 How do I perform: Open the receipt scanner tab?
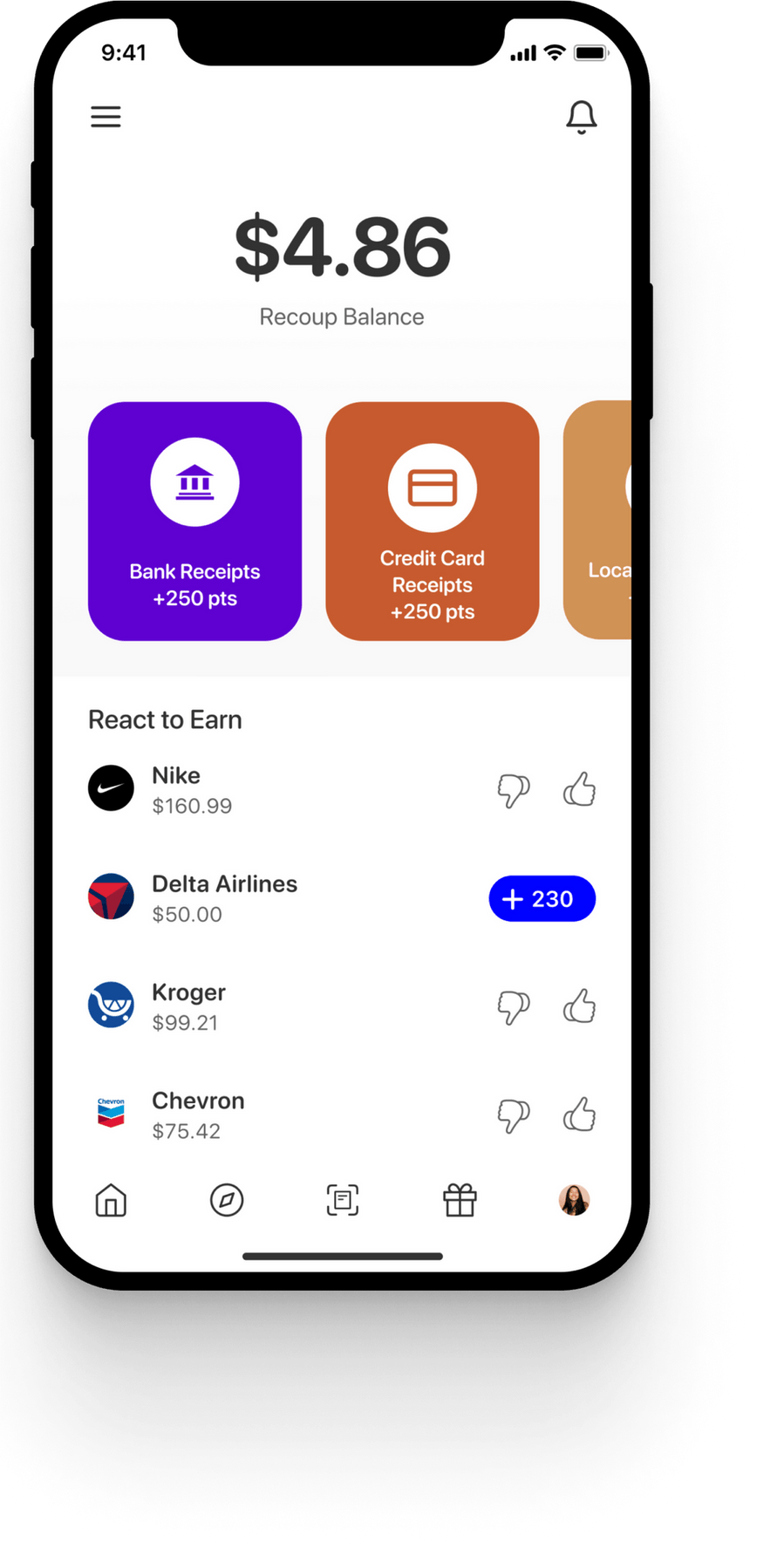[x=343, y=1200]
